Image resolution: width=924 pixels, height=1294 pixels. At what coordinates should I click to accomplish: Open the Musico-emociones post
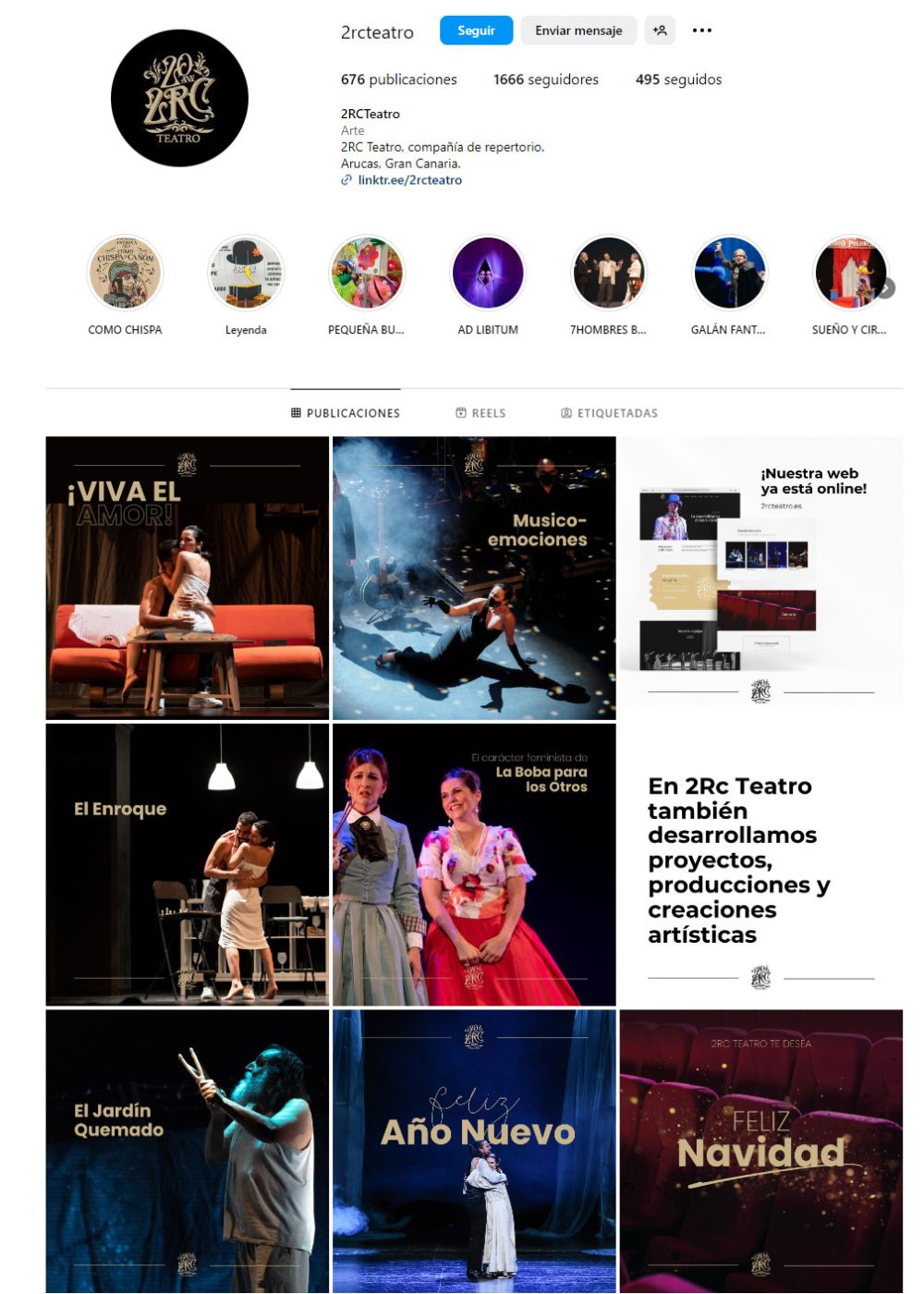(474, 578)
